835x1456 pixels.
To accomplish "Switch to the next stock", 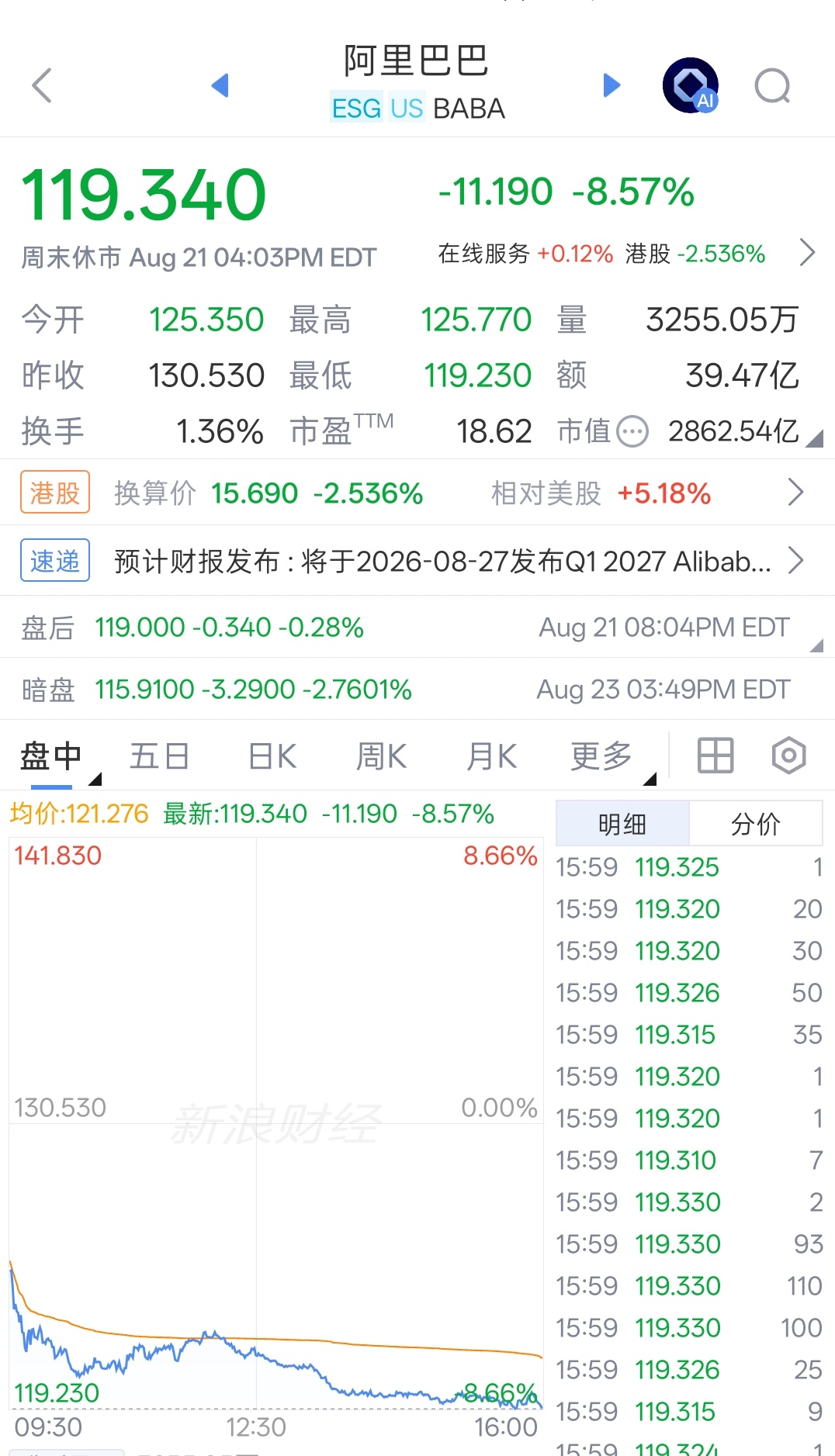I will (x=612, y=85).
